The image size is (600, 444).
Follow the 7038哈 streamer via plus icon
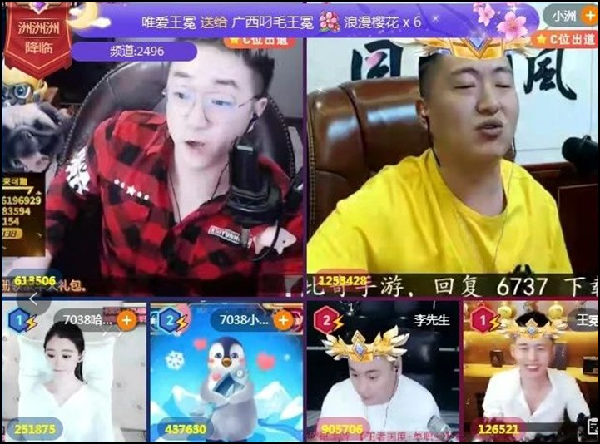[126, 320]
